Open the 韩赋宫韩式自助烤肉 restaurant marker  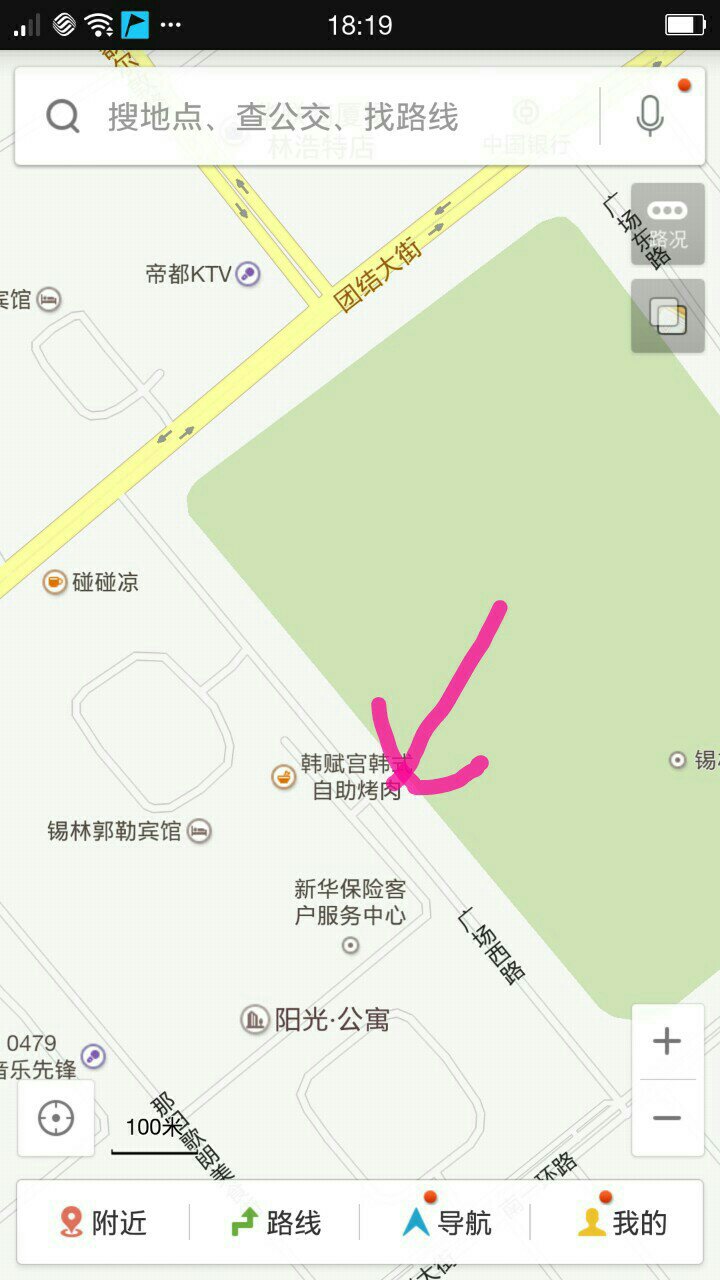[284, 776]
